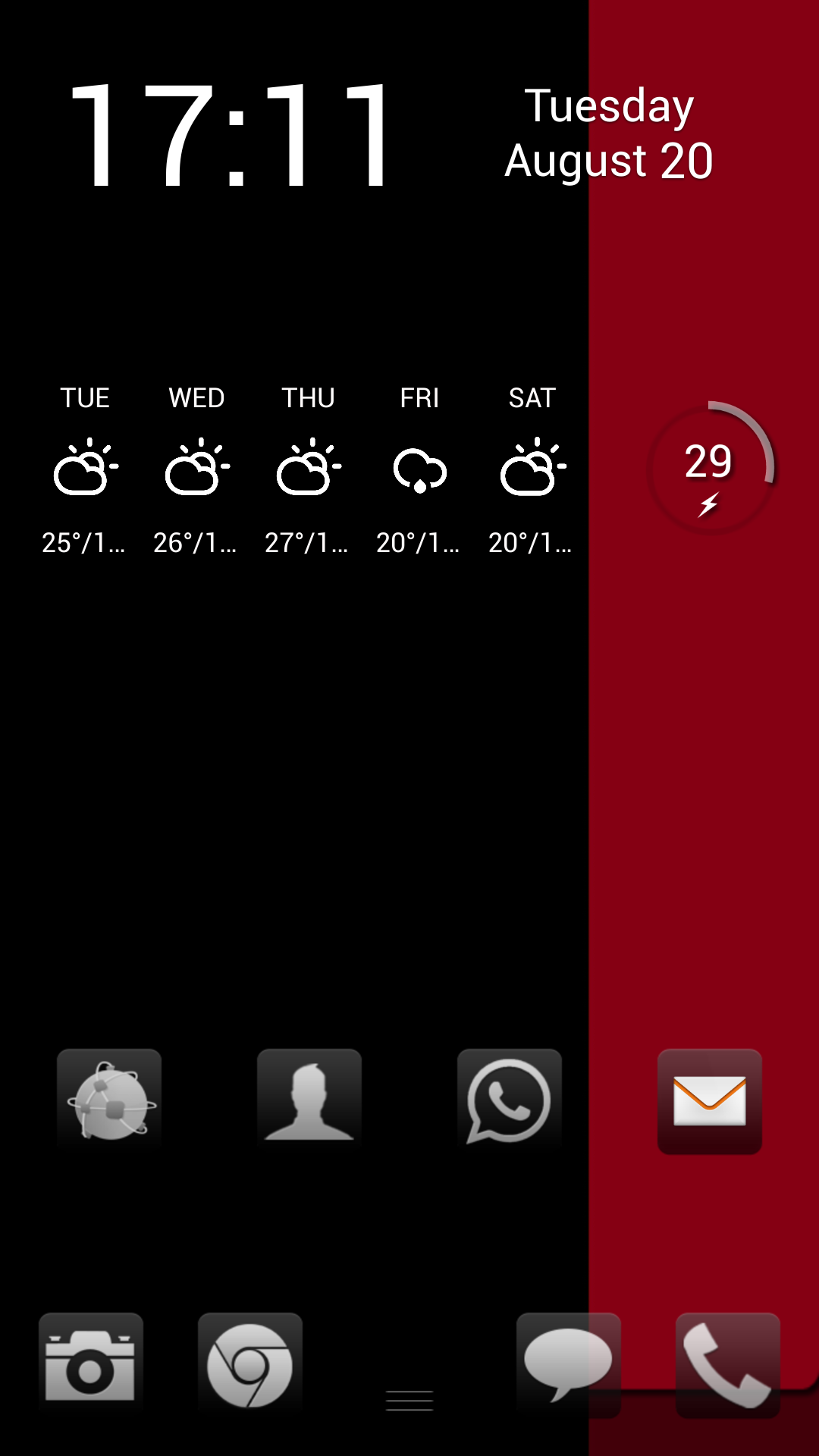This screenshot has height=1456, width=819.
Task: Open the Contacts app icon
Action: pyautogui.click(x=309, y=1101)
